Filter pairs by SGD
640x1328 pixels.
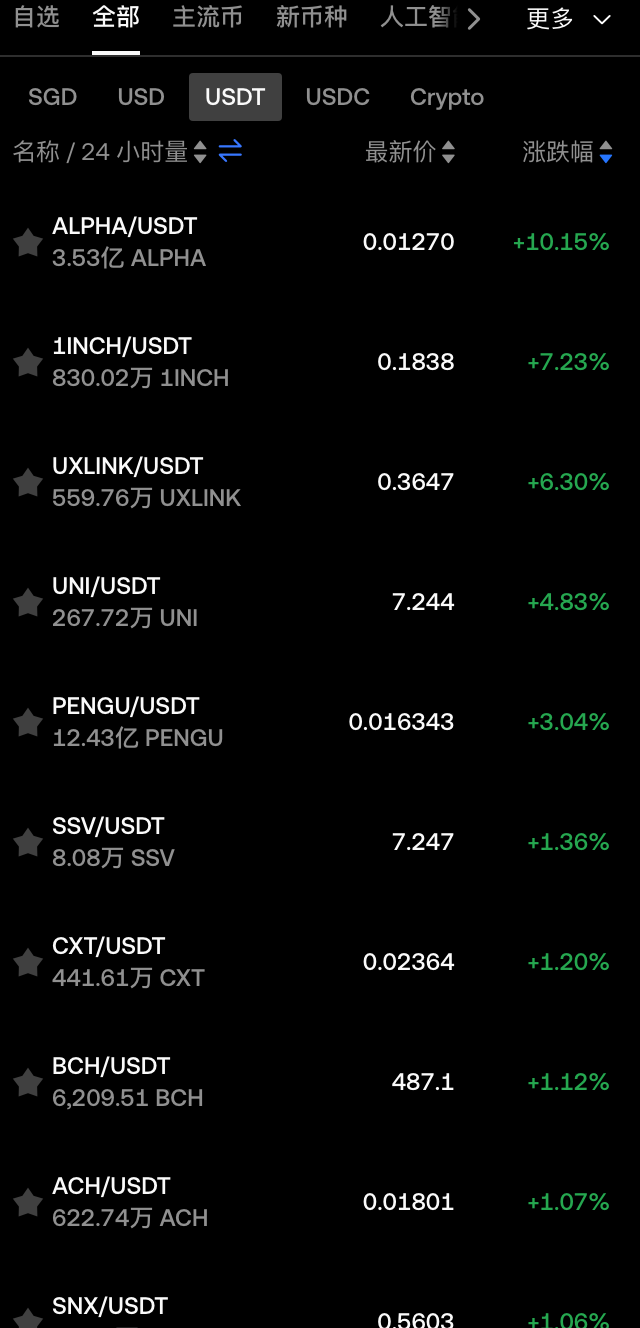[x=52, y=97]
